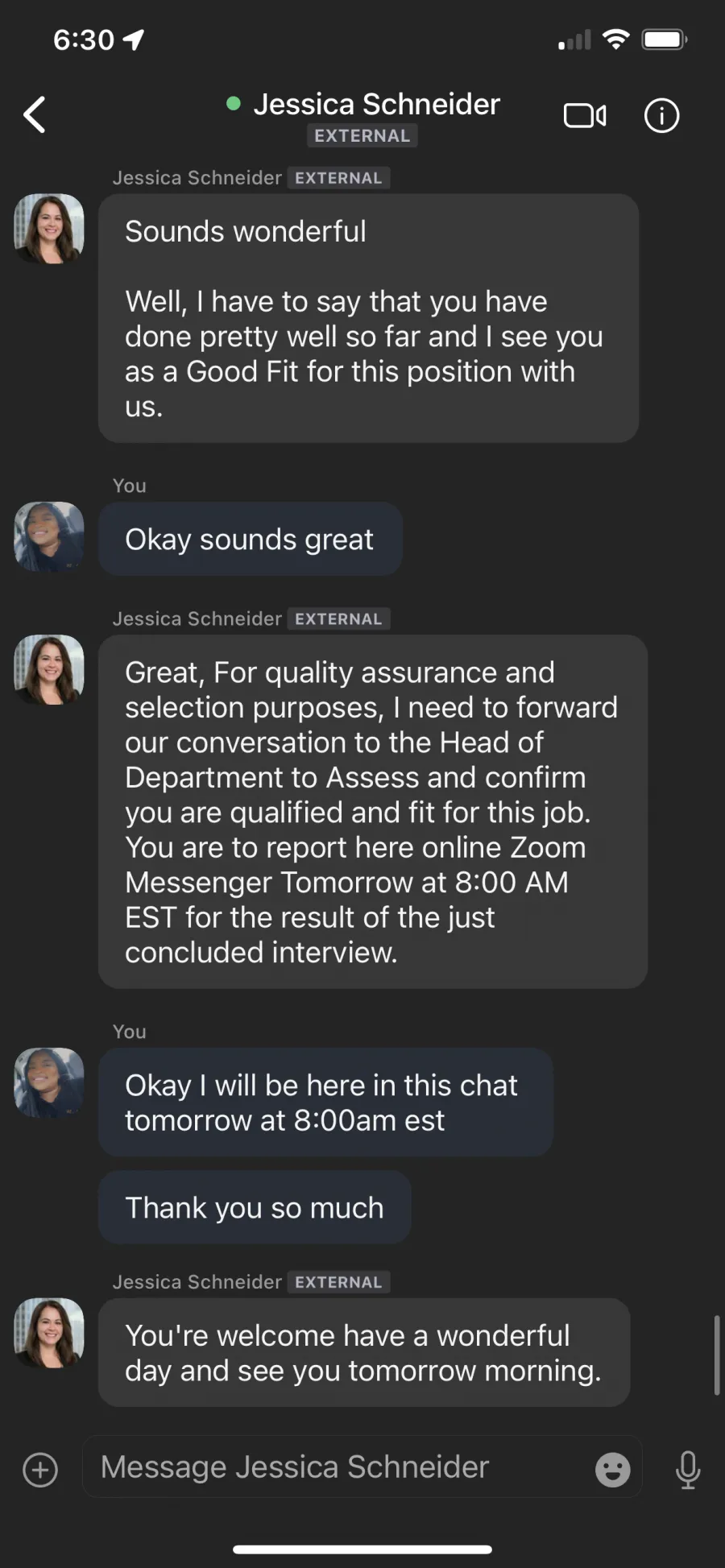
Task: Open Jessica's avatar beside the Sounds wonderful message
Action: [x=49, y=229]
